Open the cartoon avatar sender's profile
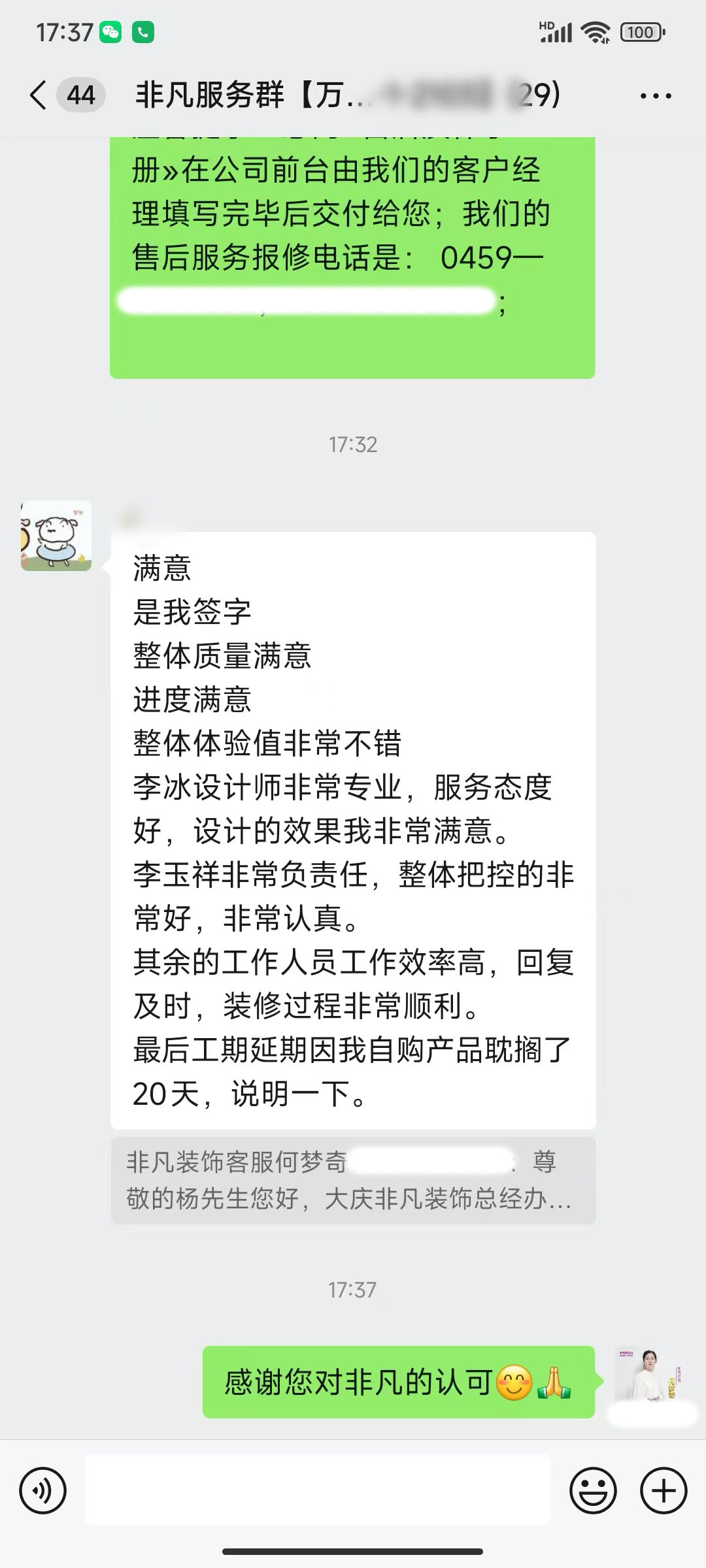706x1568 pixels. coord(56,536)
